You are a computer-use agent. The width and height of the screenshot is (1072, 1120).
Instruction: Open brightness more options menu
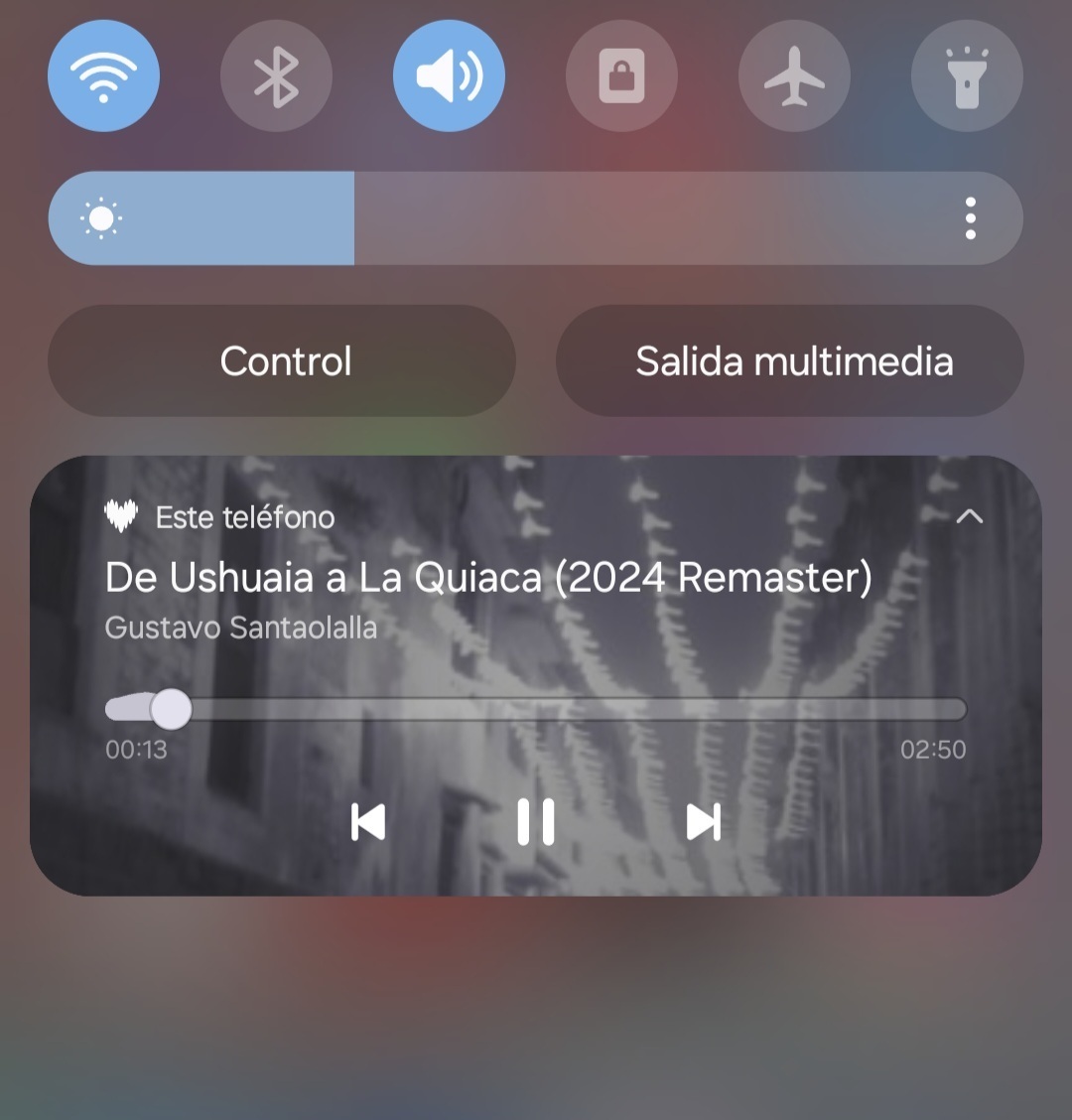(x=970, y=218)
